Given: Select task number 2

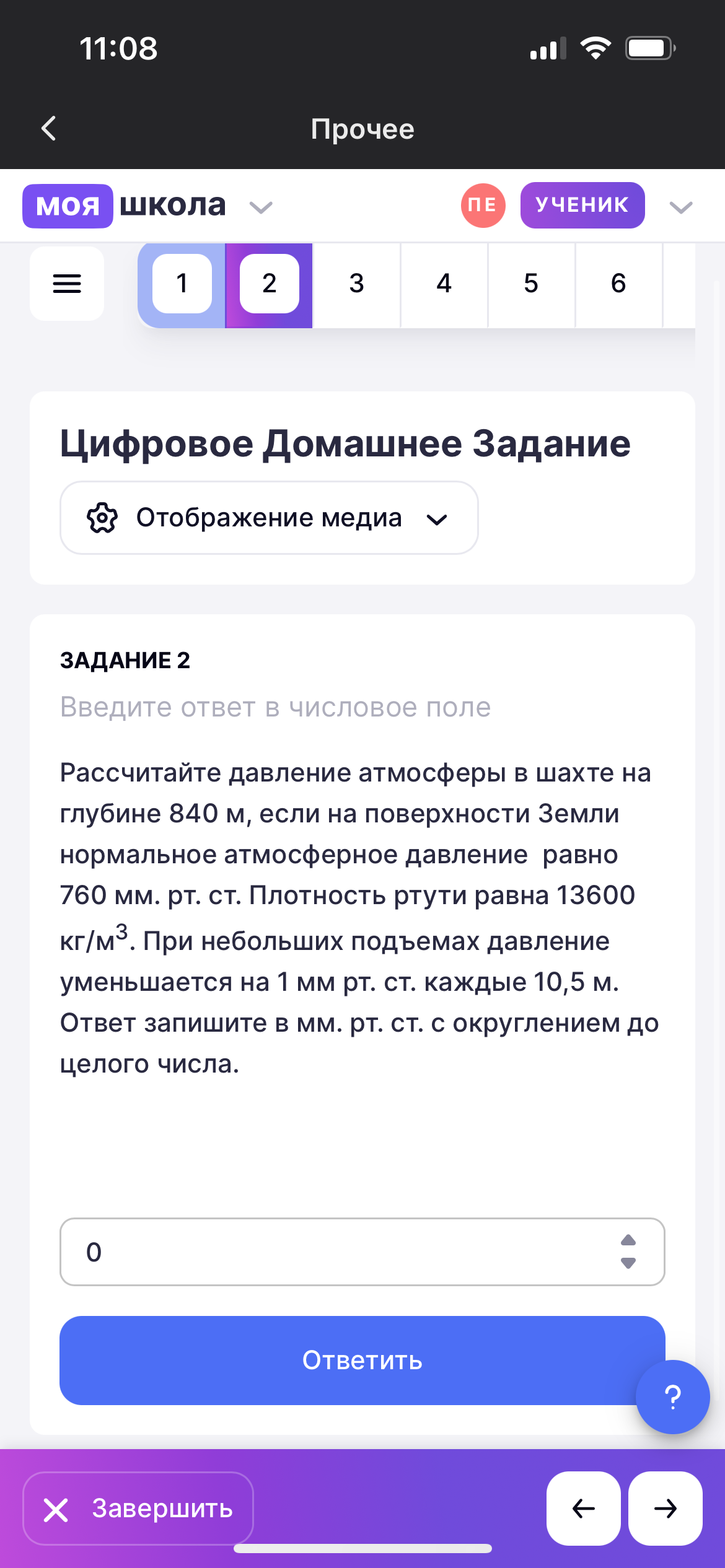Looking at the screenshot, I should click(x=269, y=284).
